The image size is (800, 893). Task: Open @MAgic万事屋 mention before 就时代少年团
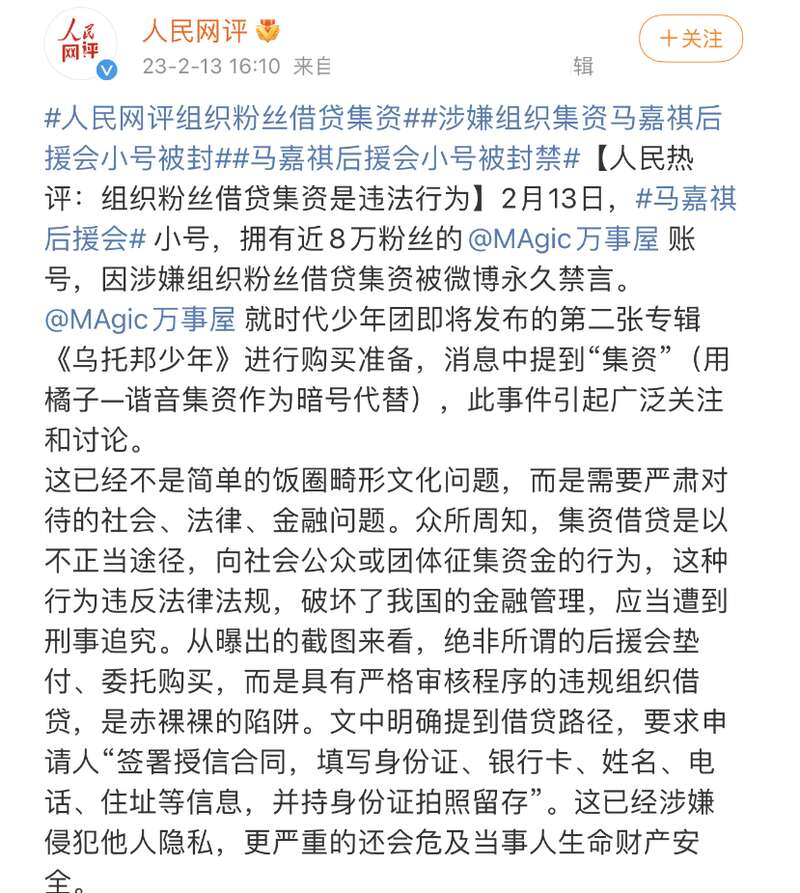tap(140, 319)
